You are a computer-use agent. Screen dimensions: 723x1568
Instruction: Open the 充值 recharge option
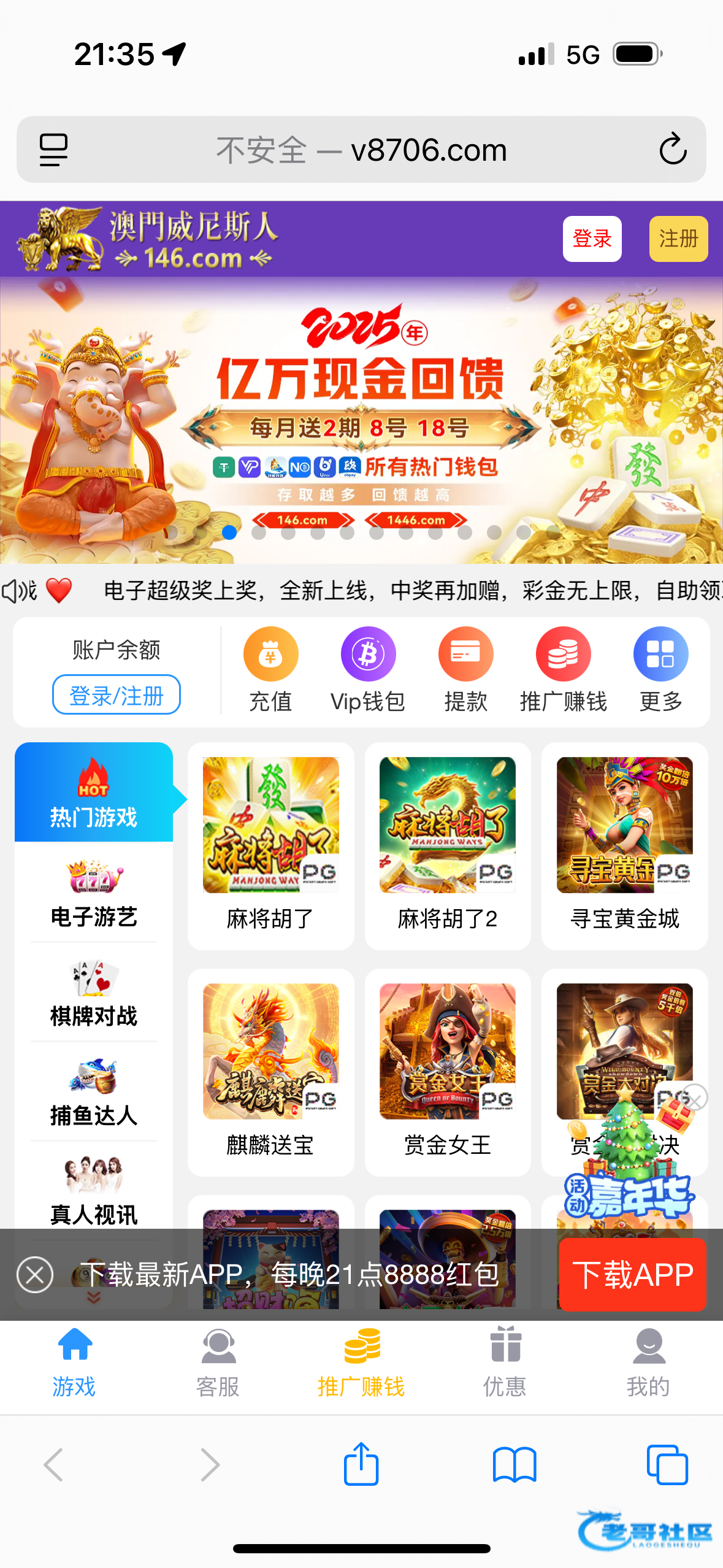point(270,669)
